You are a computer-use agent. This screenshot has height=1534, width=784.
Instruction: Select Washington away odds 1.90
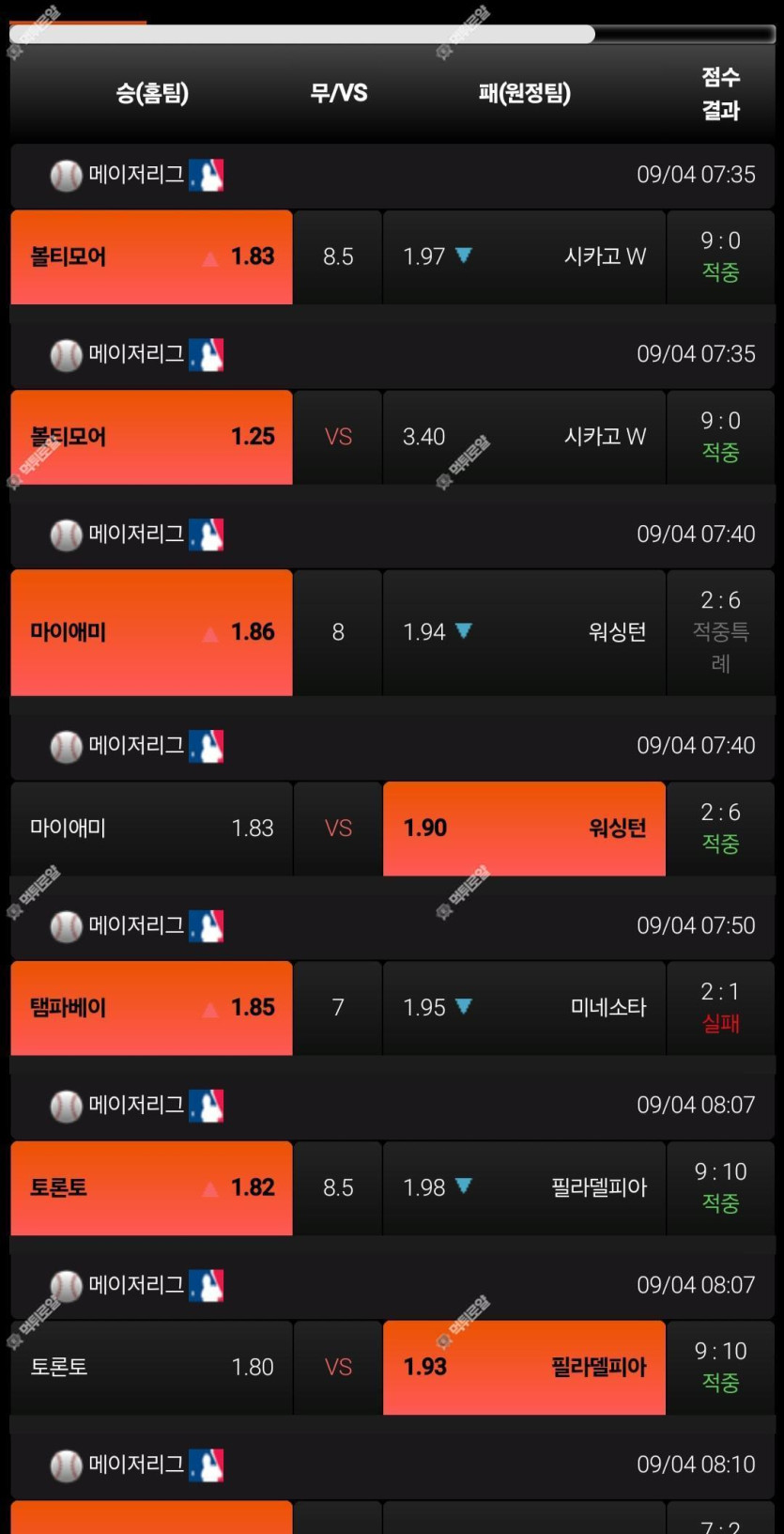(x=524, y=828)
